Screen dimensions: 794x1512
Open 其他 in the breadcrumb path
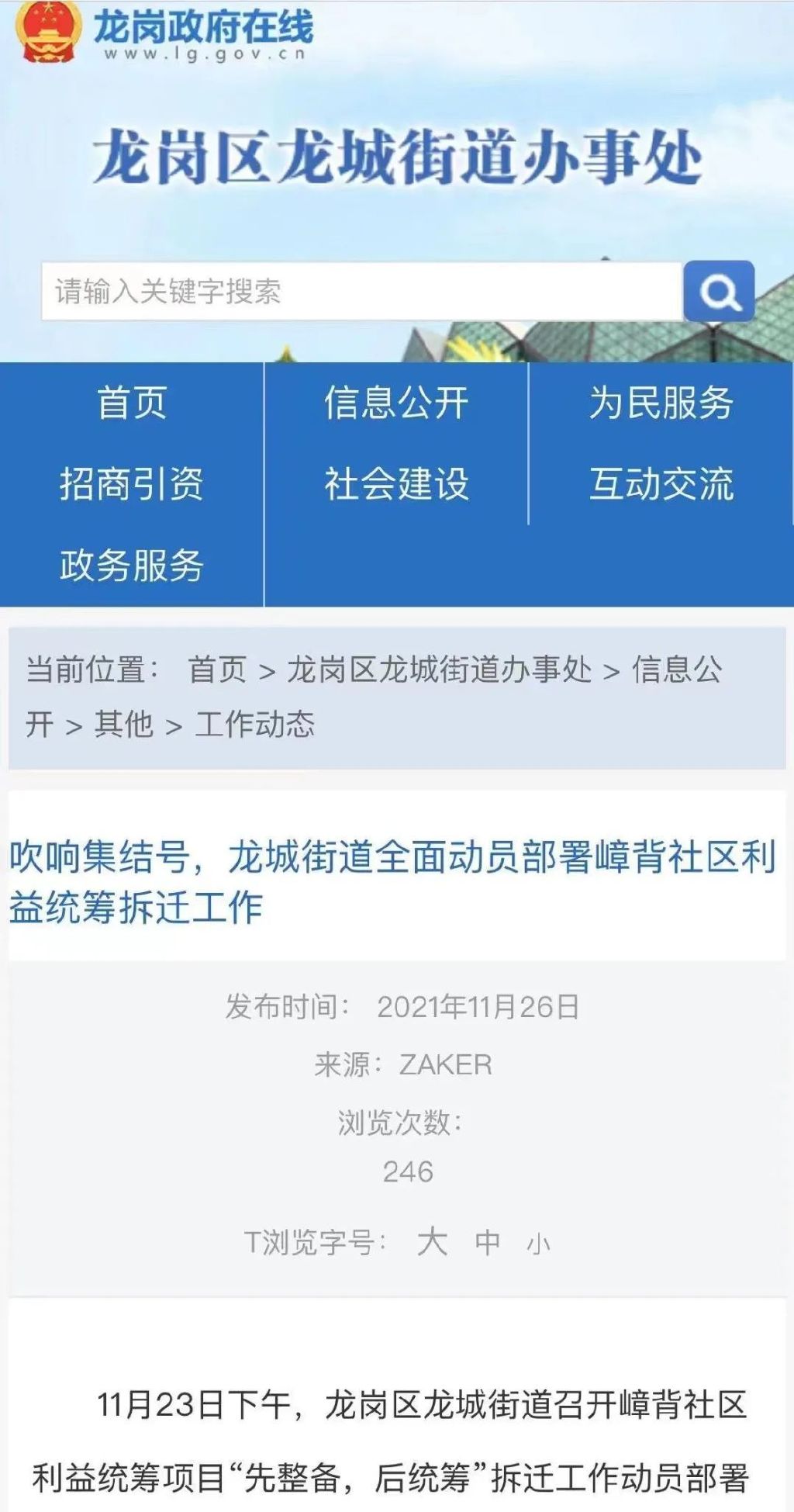click(124, 725)
